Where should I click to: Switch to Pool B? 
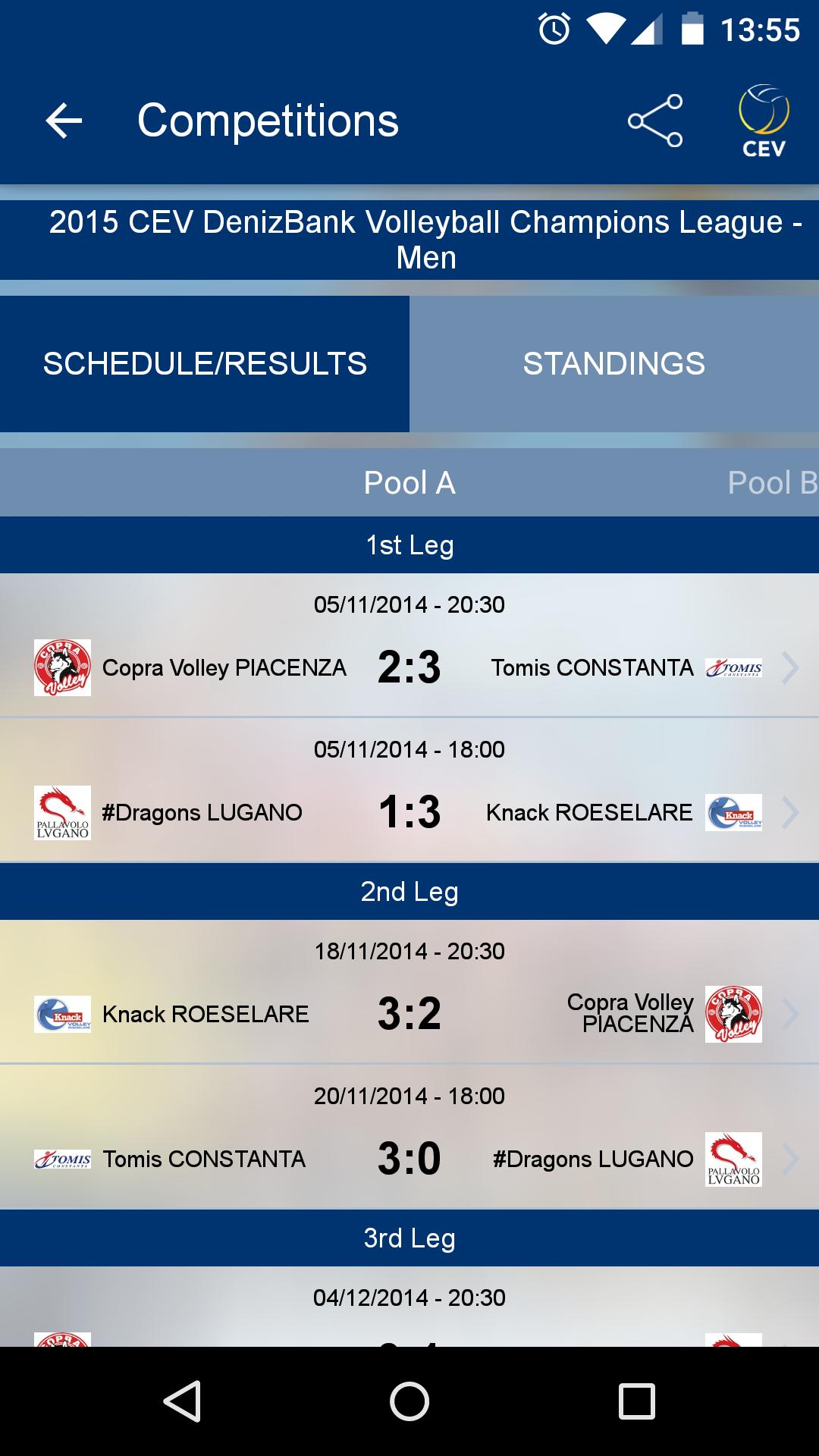772,483
